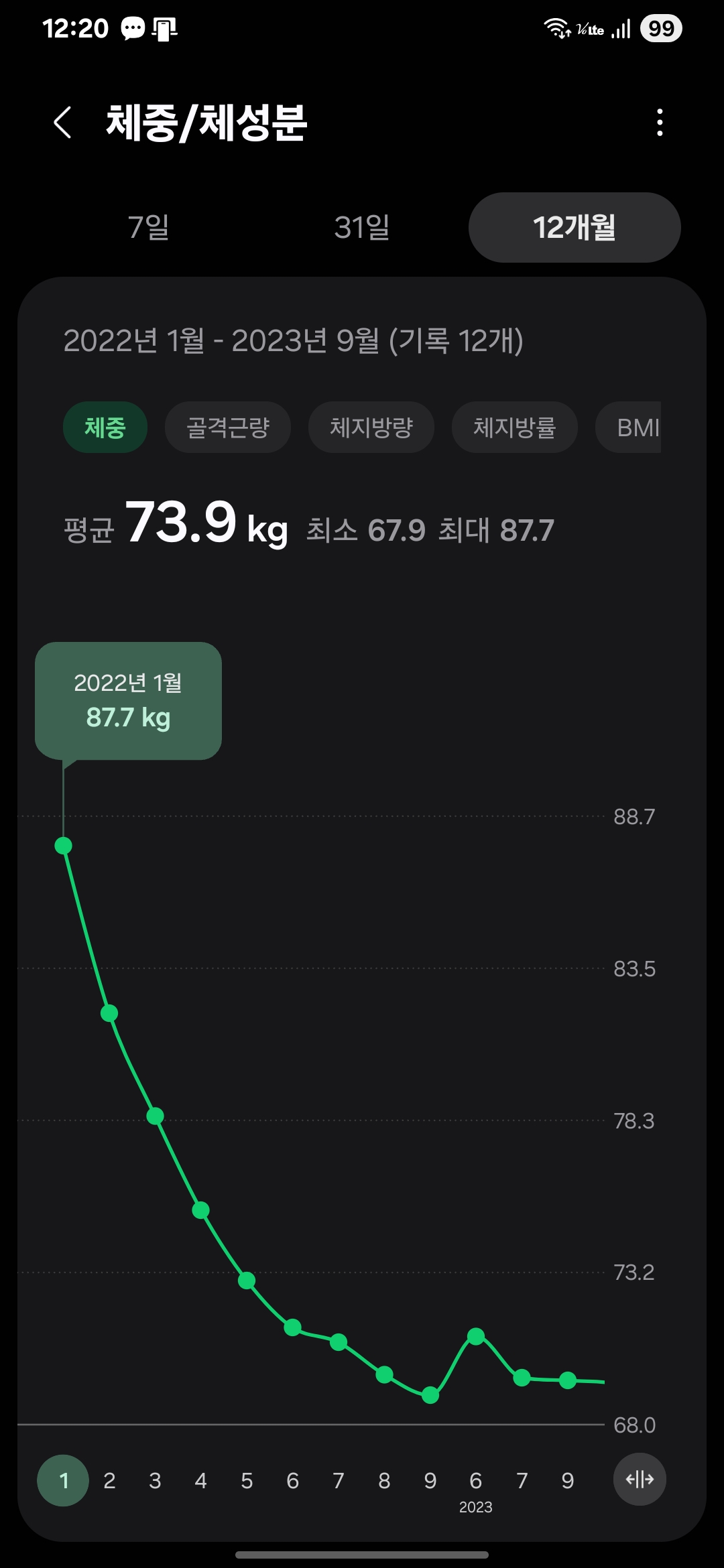Tap the messages icon in the status bar
This screenshot has width=724, height=1568.
(132, 28)
